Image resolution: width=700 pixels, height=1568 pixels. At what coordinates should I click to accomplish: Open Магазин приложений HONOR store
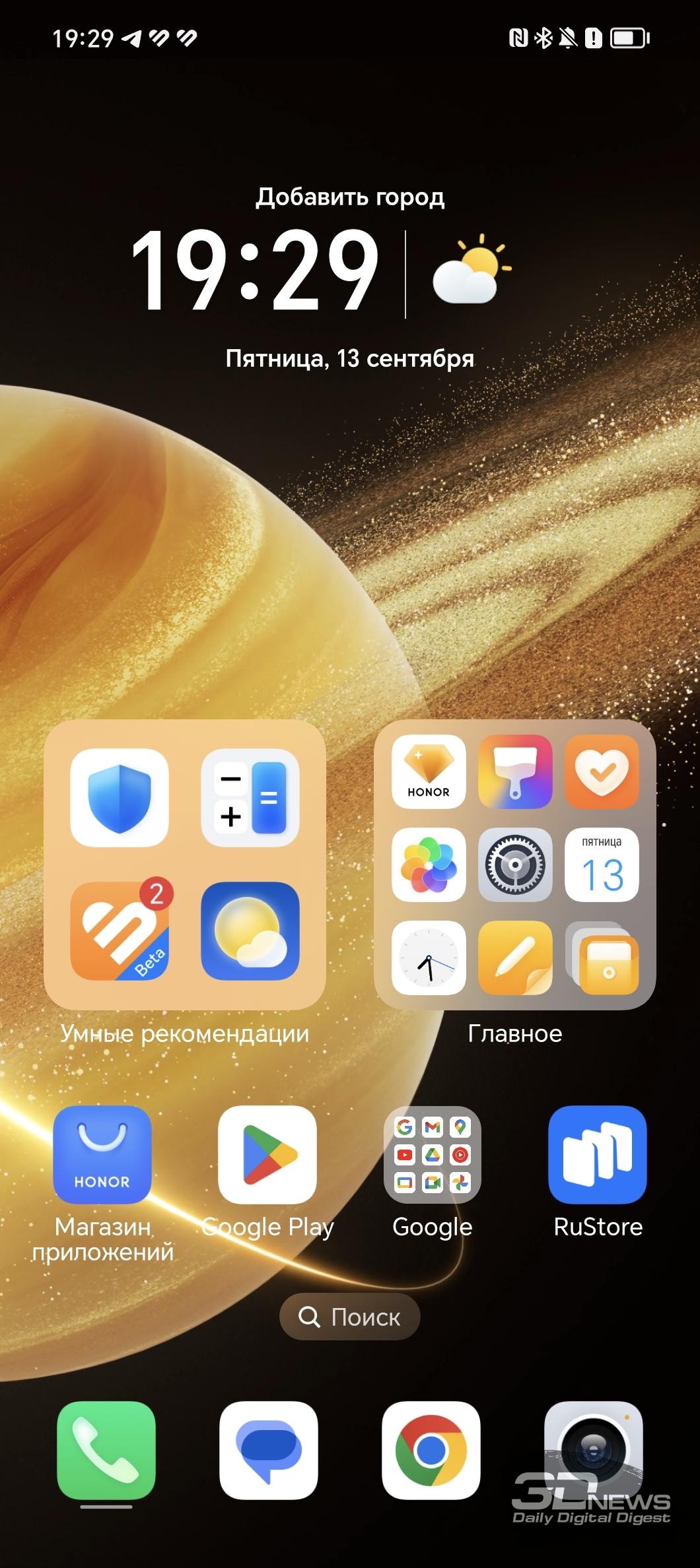pyautogui.click(x=102, y=1155)
